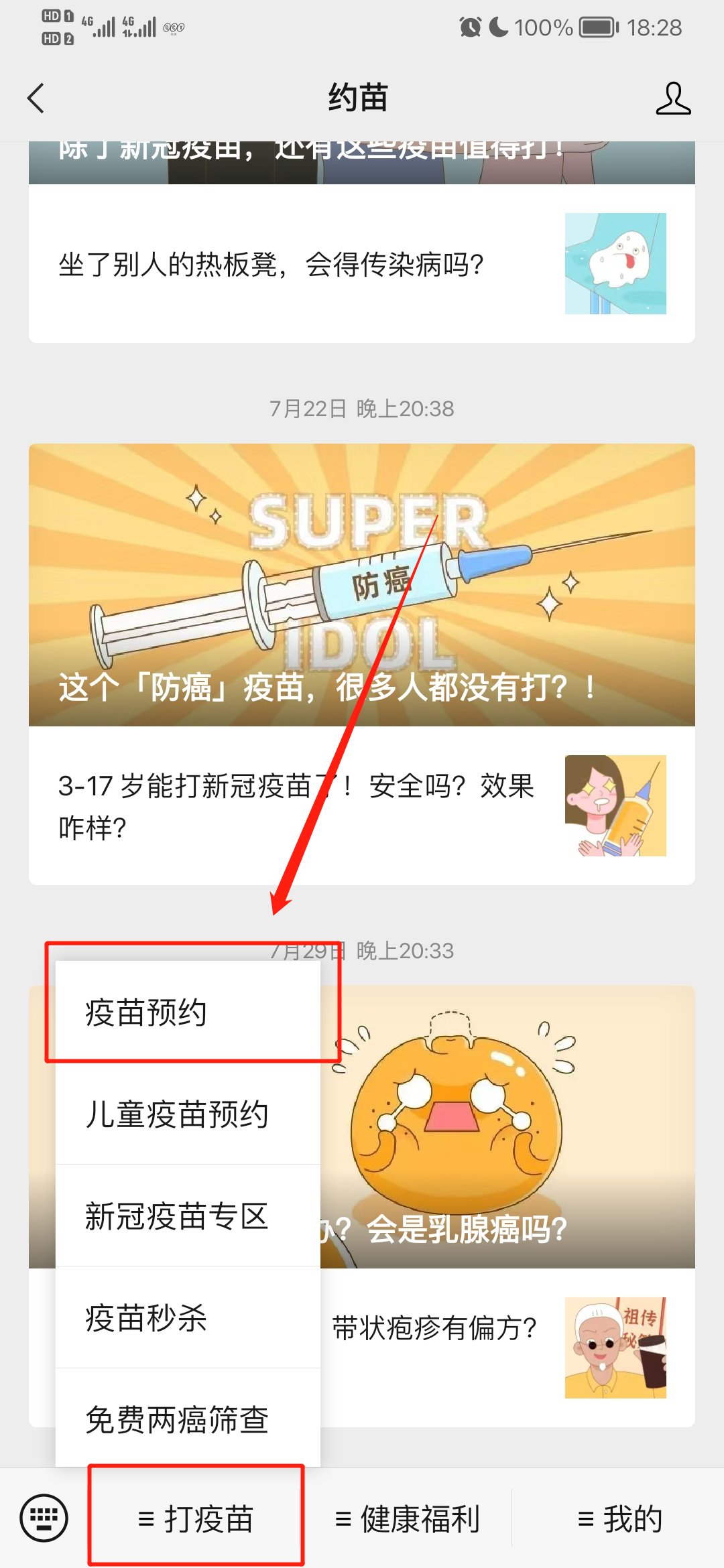The width and height of the screenshot is (724, 1568).
Task: Open 免费两癌筛查 option
Action: tap(187, 1419)
